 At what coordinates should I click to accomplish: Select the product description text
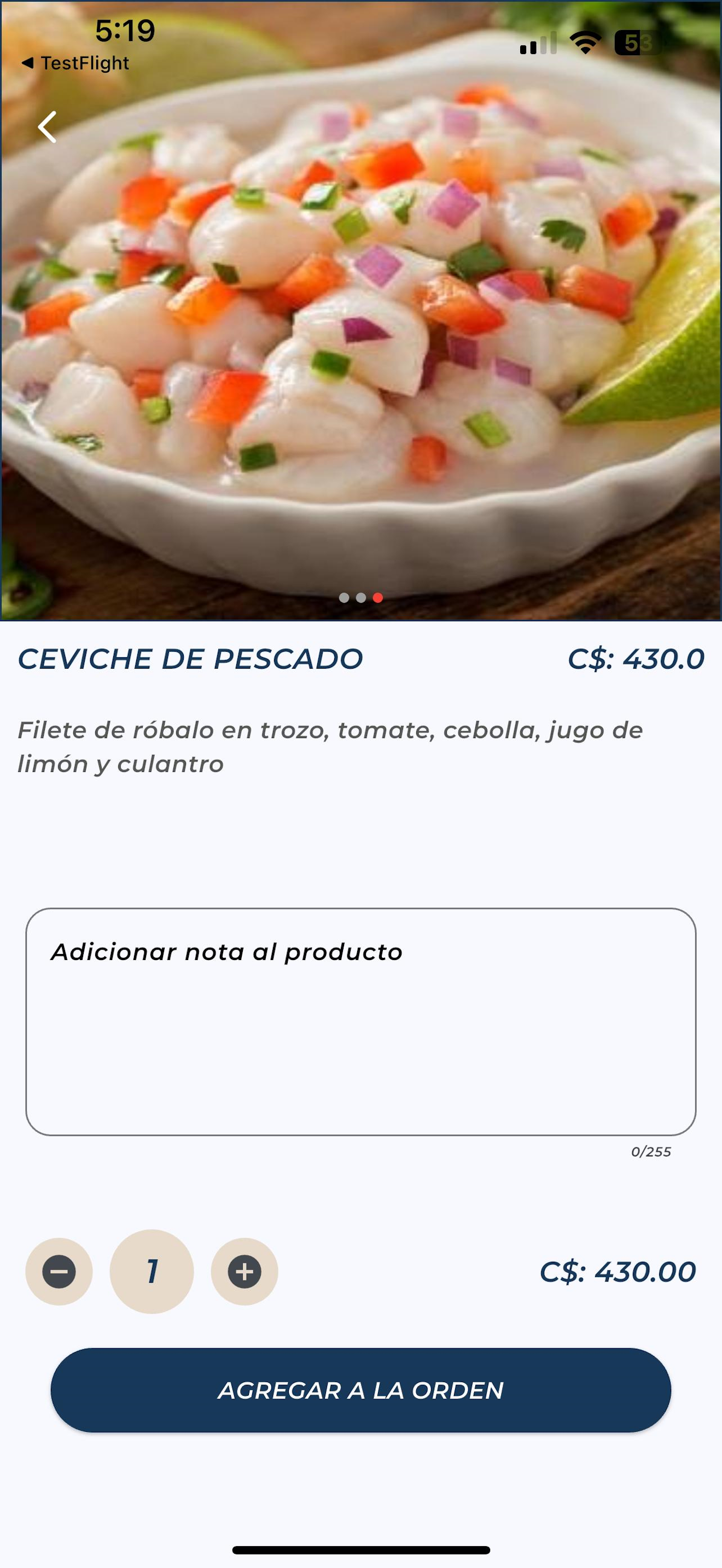pyautogui.click(x=329, y=747)
